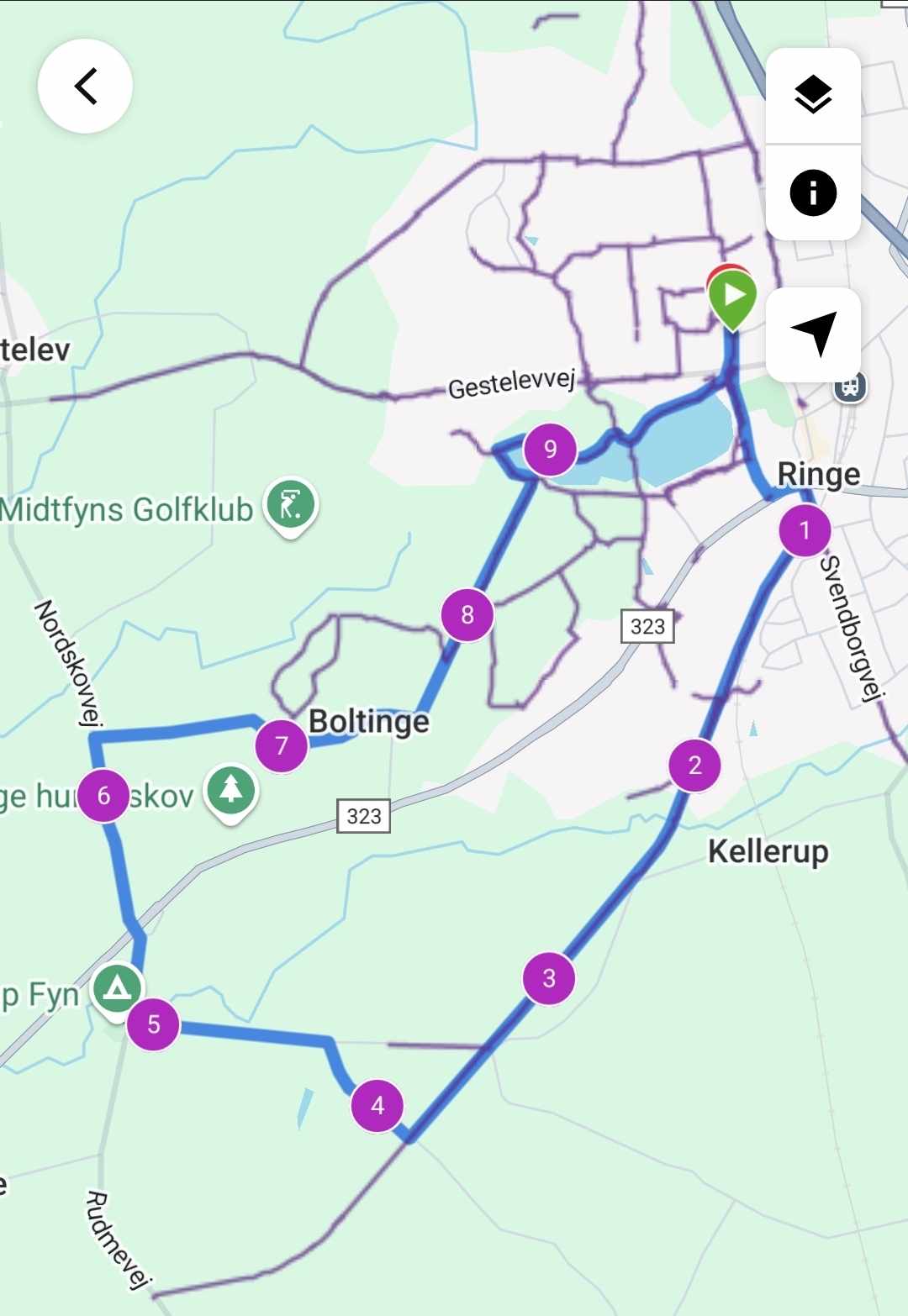The image size is (908, 1316).
Task: Open the map info button
Action: [813, 192]
